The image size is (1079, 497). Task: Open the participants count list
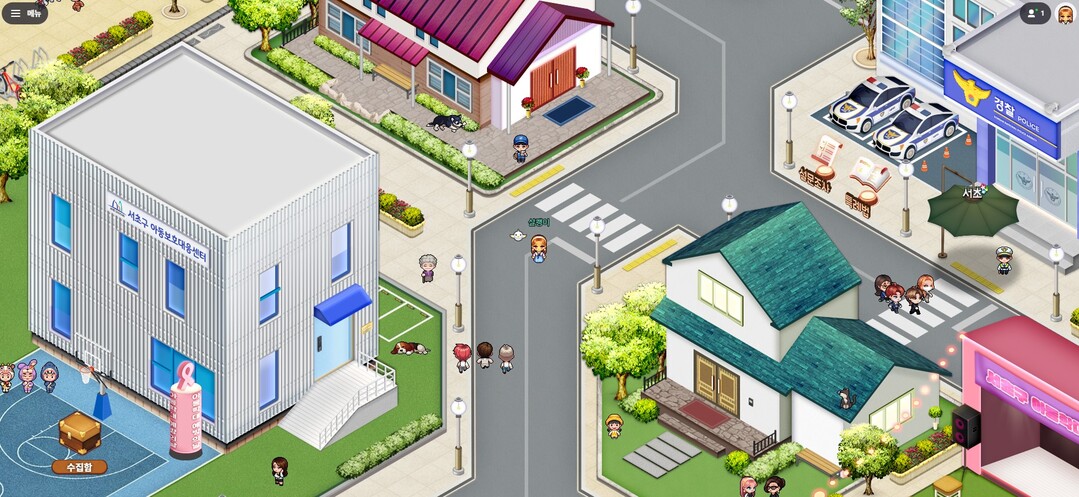coord(1035,13)
